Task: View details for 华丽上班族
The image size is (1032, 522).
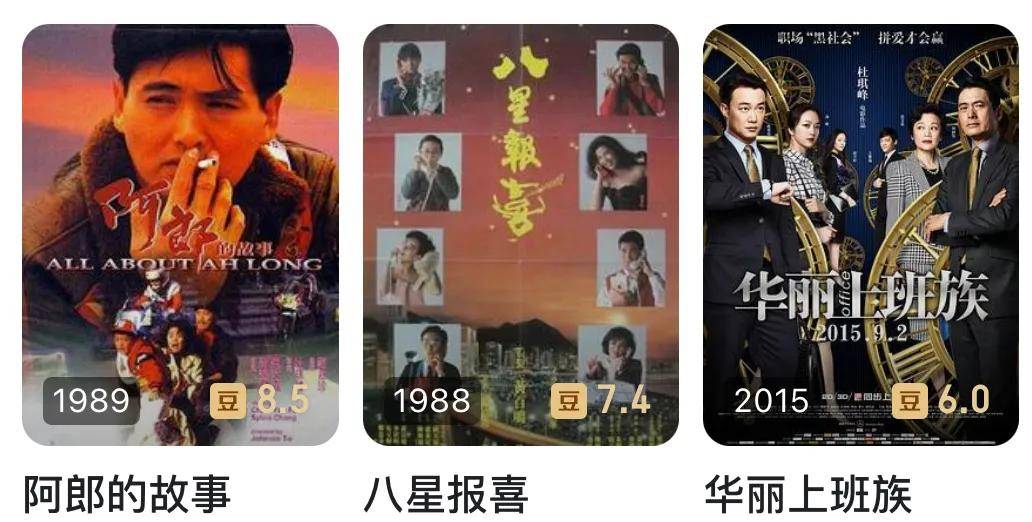Action: tap(860, 235)
